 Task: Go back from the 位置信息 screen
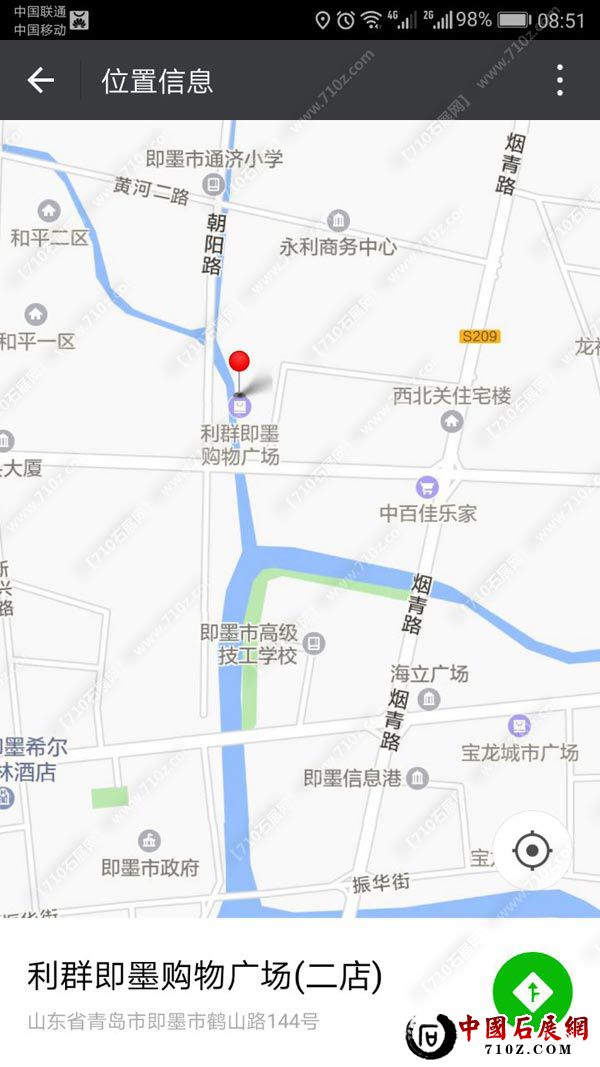(40, 80)
